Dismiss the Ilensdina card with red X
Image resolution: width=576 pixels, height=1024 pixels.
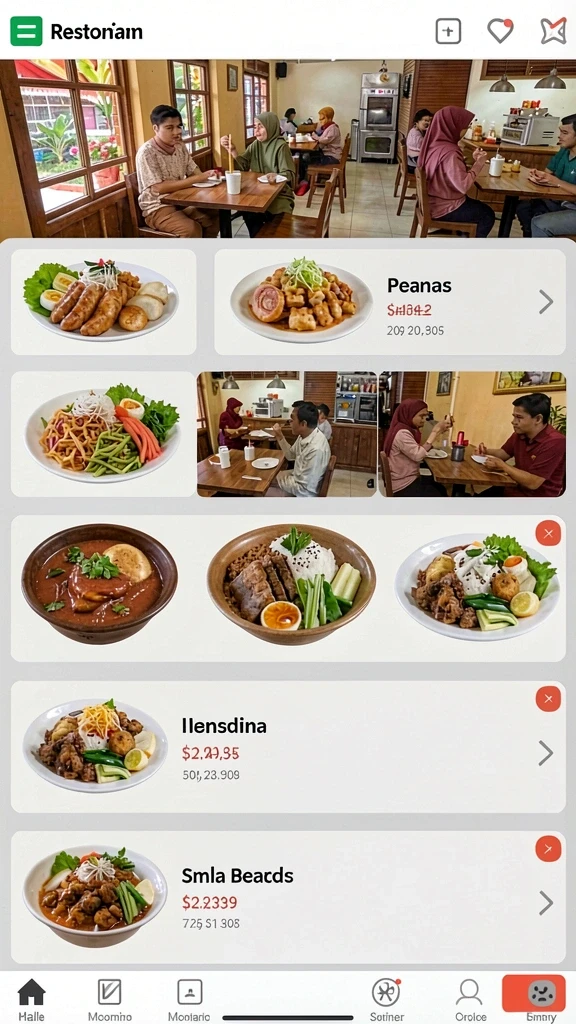548,699
